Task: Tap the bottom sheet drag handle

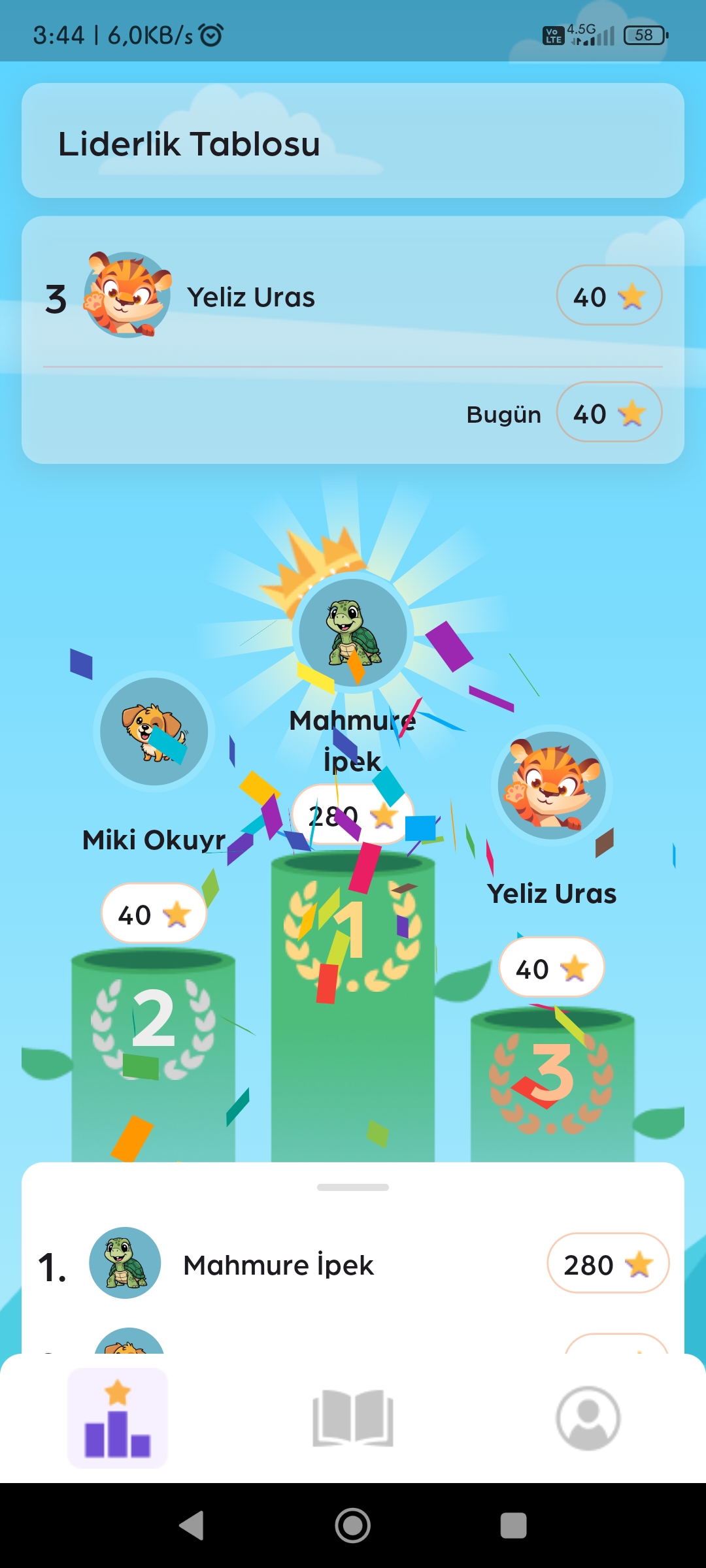Action: [353, 1187]
